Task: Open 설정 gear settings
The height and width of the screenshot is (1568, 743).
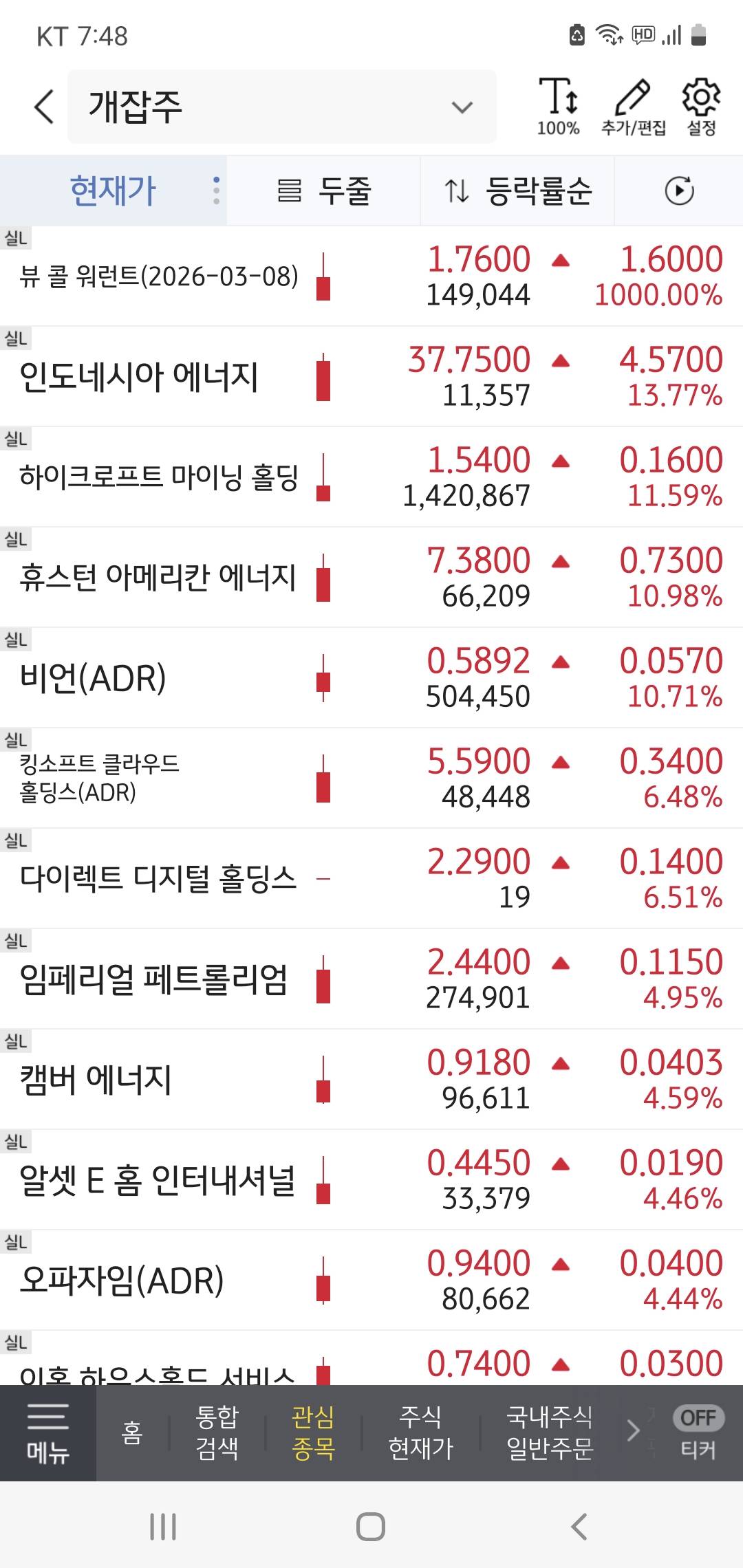Action: tap(701, 106)
